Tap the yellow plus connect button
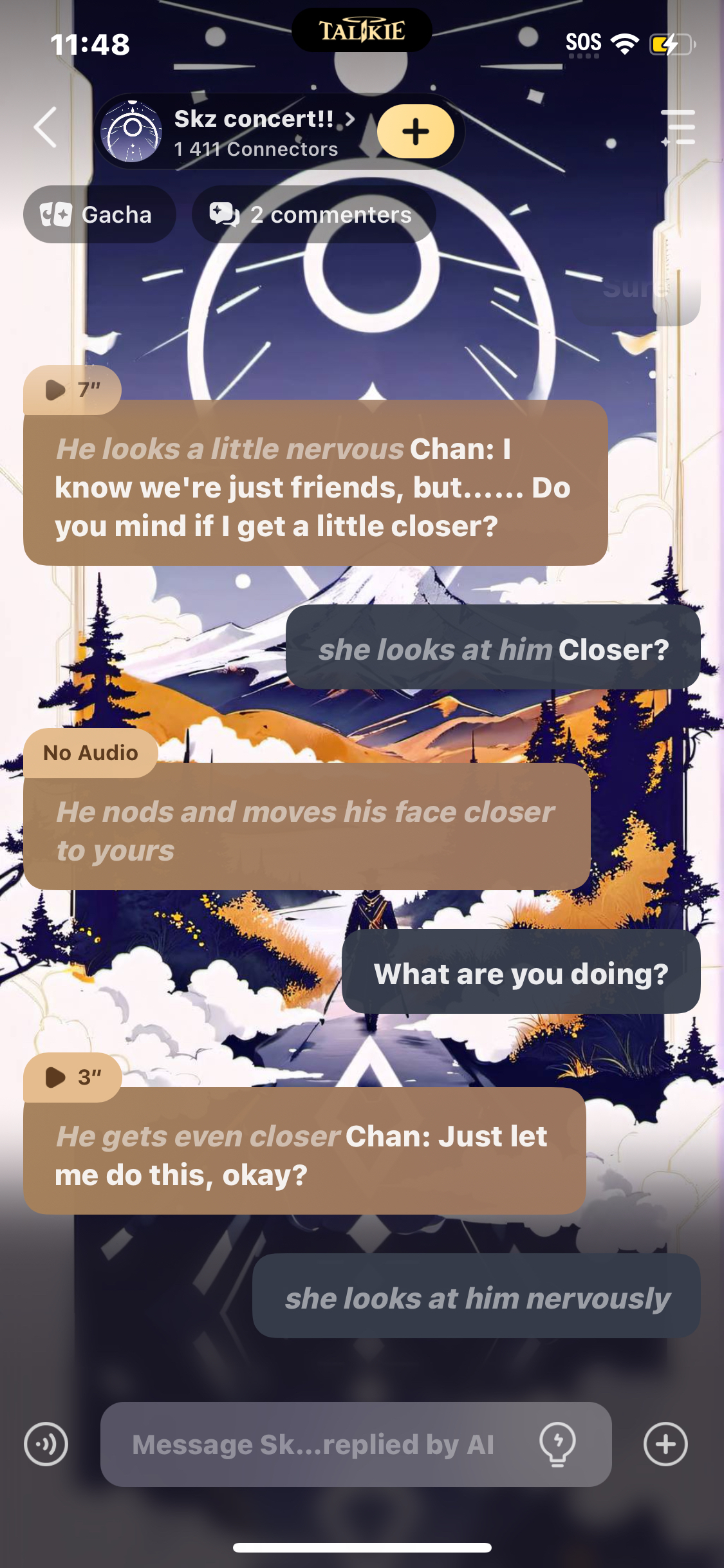 click(415, 131)
